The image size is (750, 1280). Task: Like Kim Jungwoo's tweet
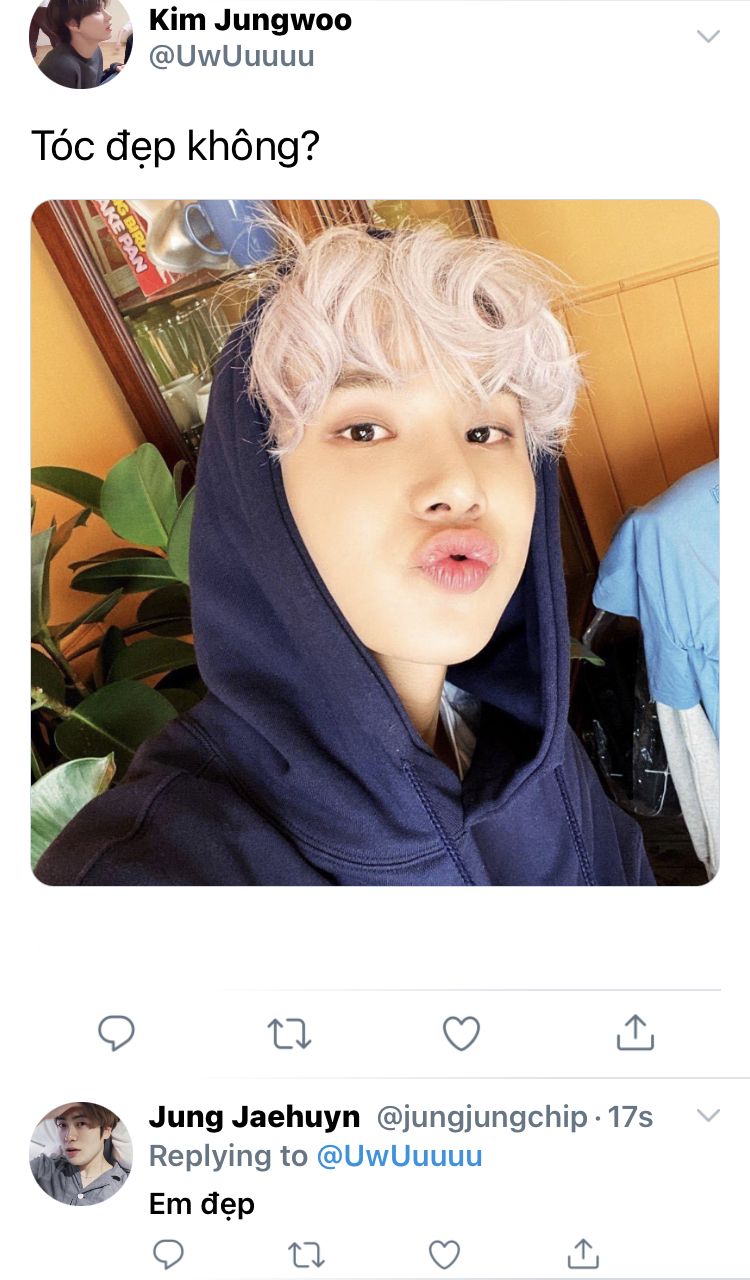(461, 1033)
